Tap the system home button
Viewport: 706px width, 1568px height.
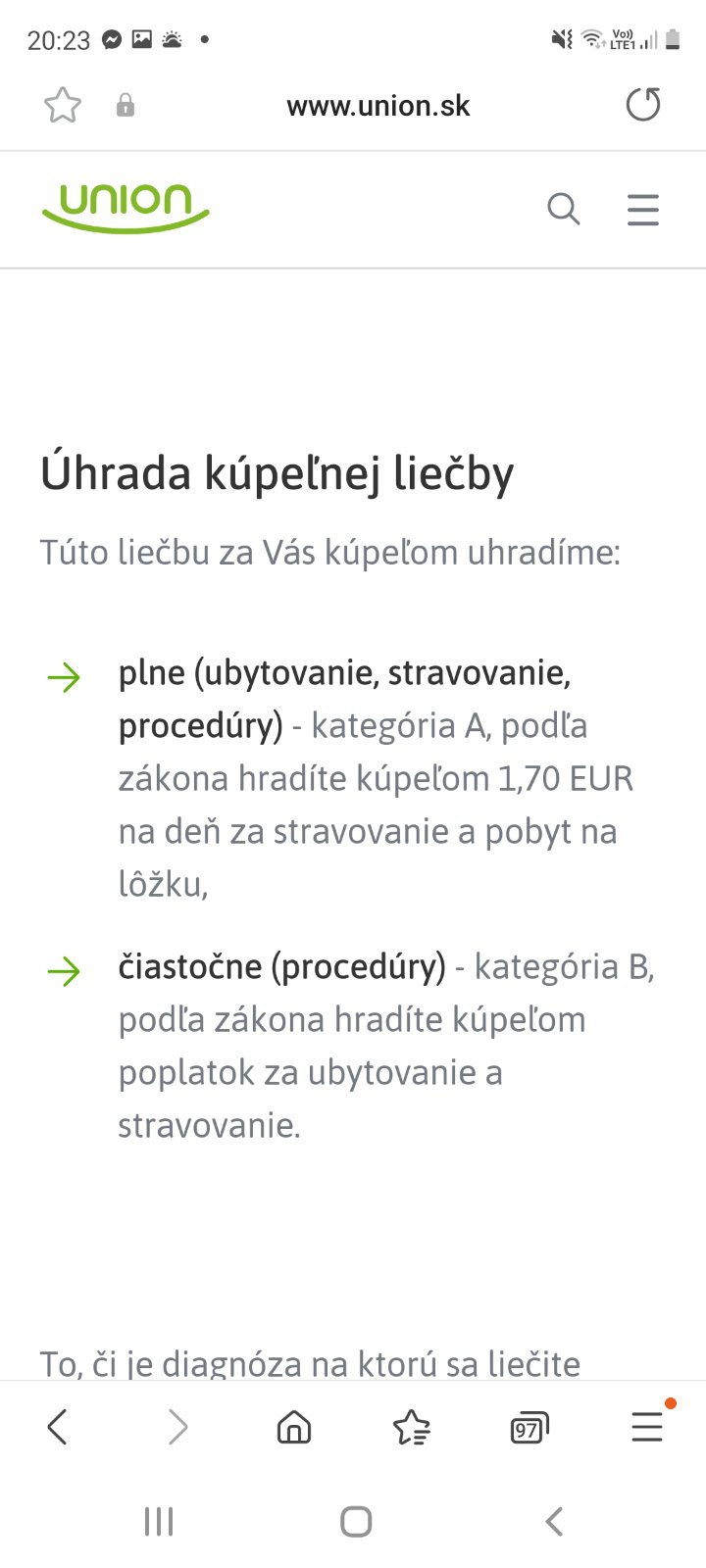[x=356, y=1522]
